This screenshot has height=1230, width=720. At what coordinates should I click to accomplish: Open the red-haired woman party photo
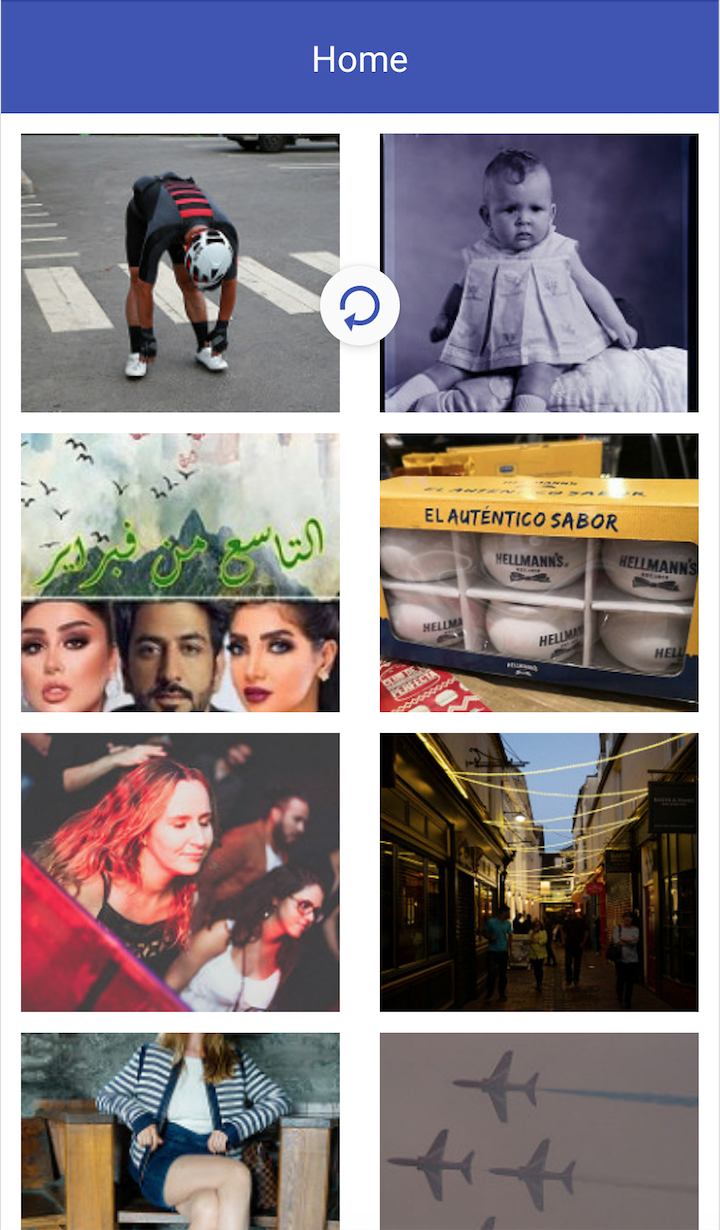click(180, 872)
